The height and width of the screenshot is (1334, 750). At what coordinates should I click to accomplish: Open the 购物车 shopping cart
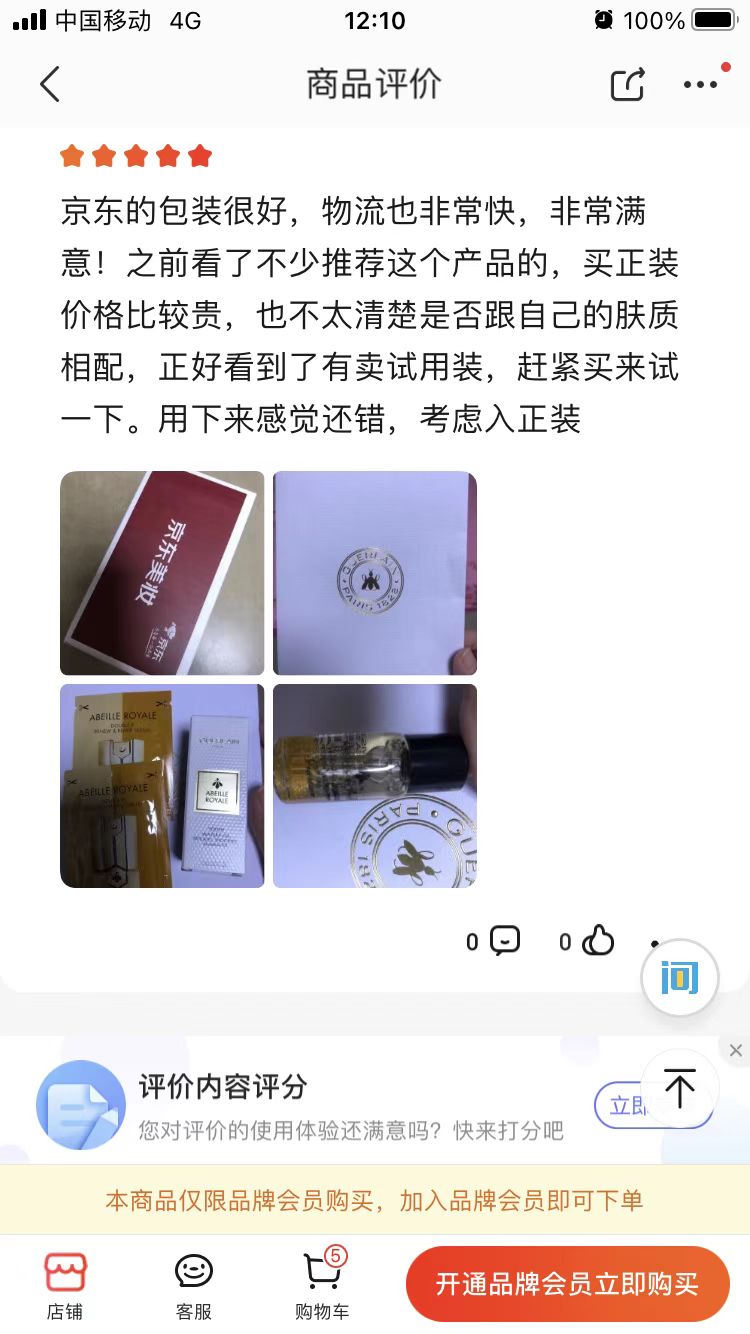(x=322, y=1285)
